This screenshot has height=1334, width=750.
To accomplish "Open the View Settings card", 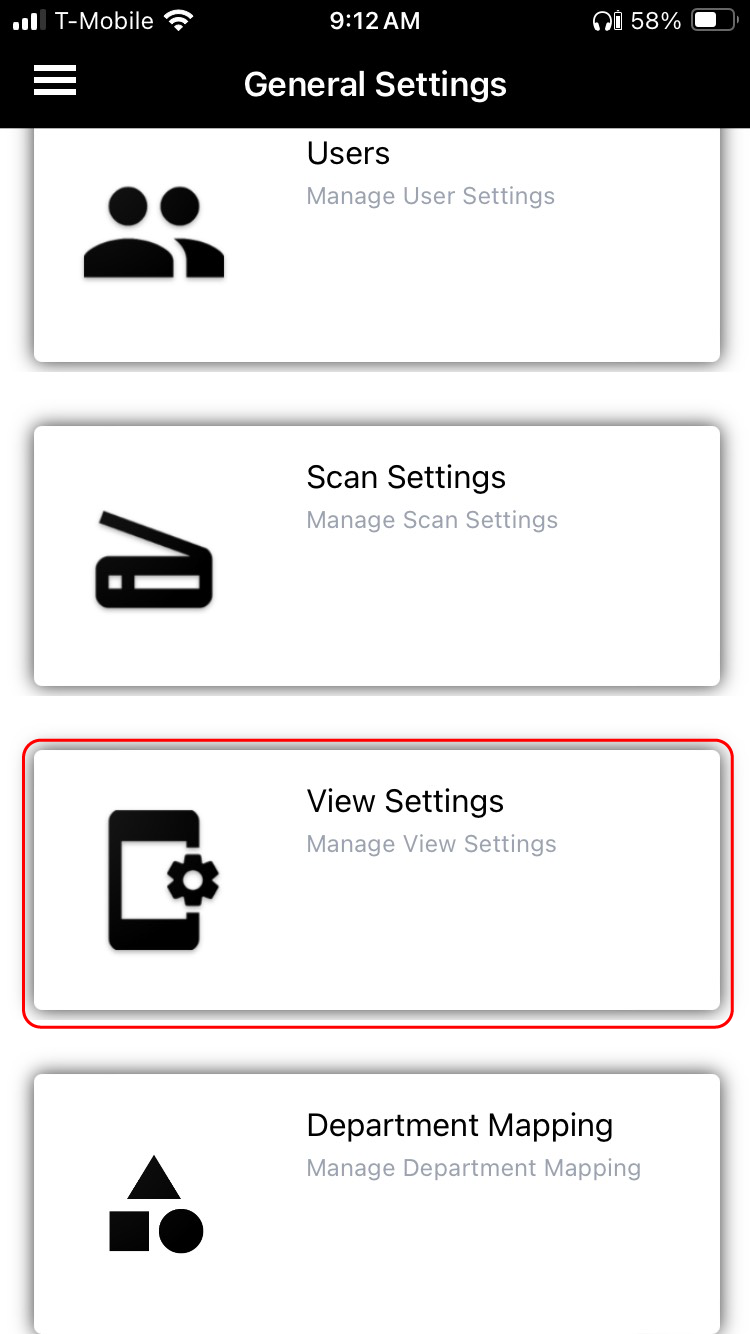I will (377, 880).
